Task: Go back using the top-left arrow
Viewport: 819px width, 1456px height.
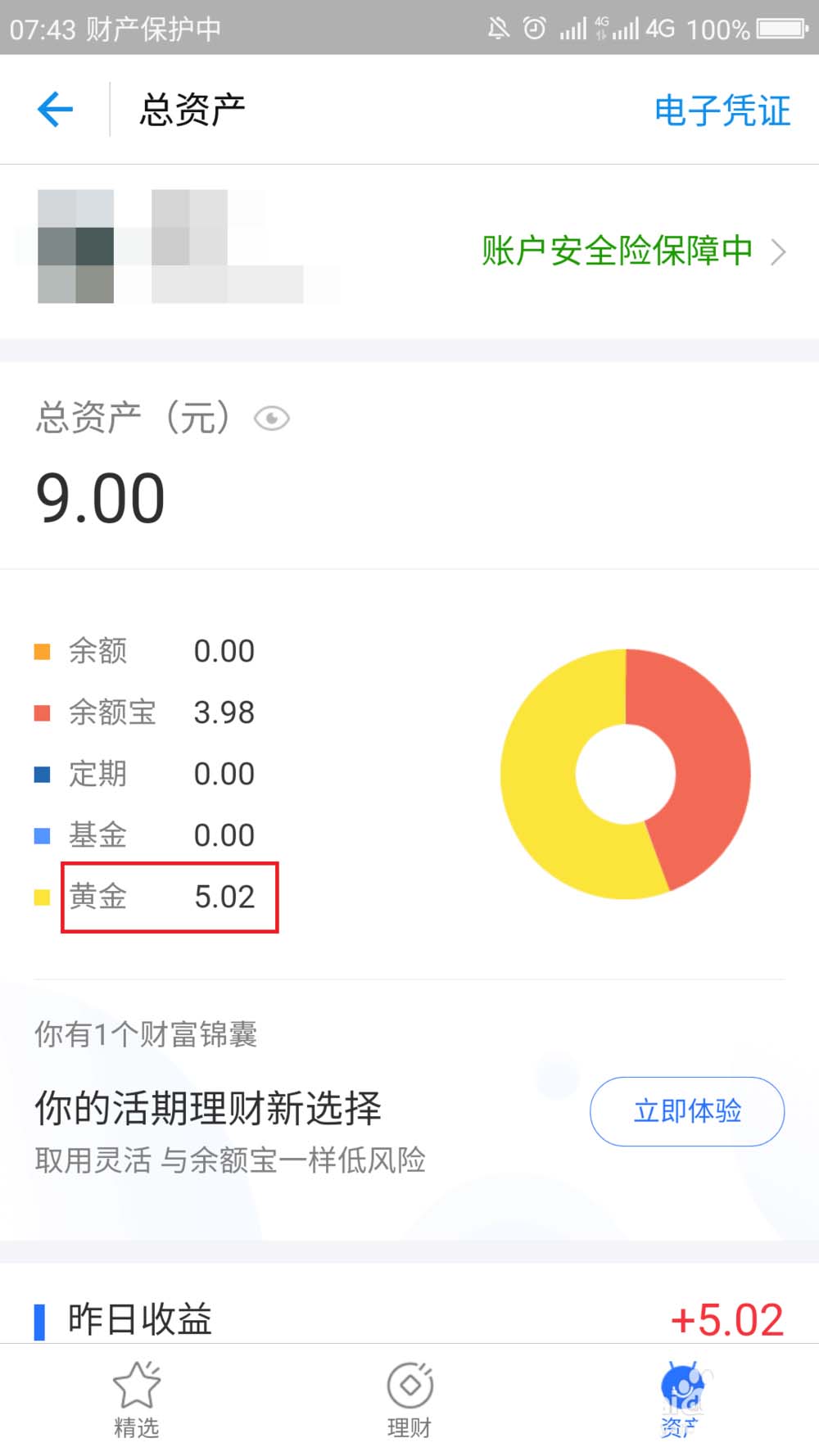Action: [x=56, y=110]
